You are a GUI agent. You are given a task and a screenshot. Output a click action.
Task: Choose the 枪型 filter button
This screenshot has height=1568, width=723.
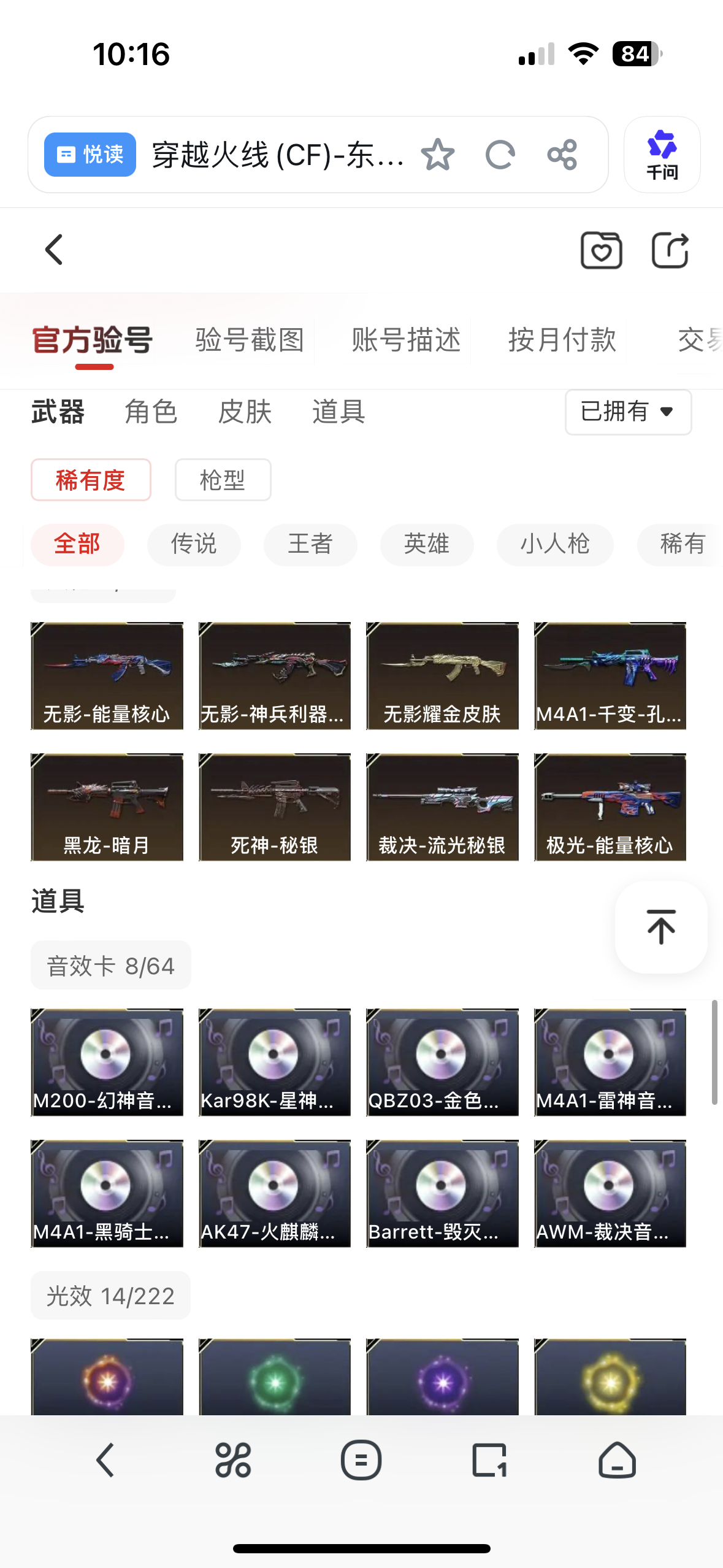point(223,480)
